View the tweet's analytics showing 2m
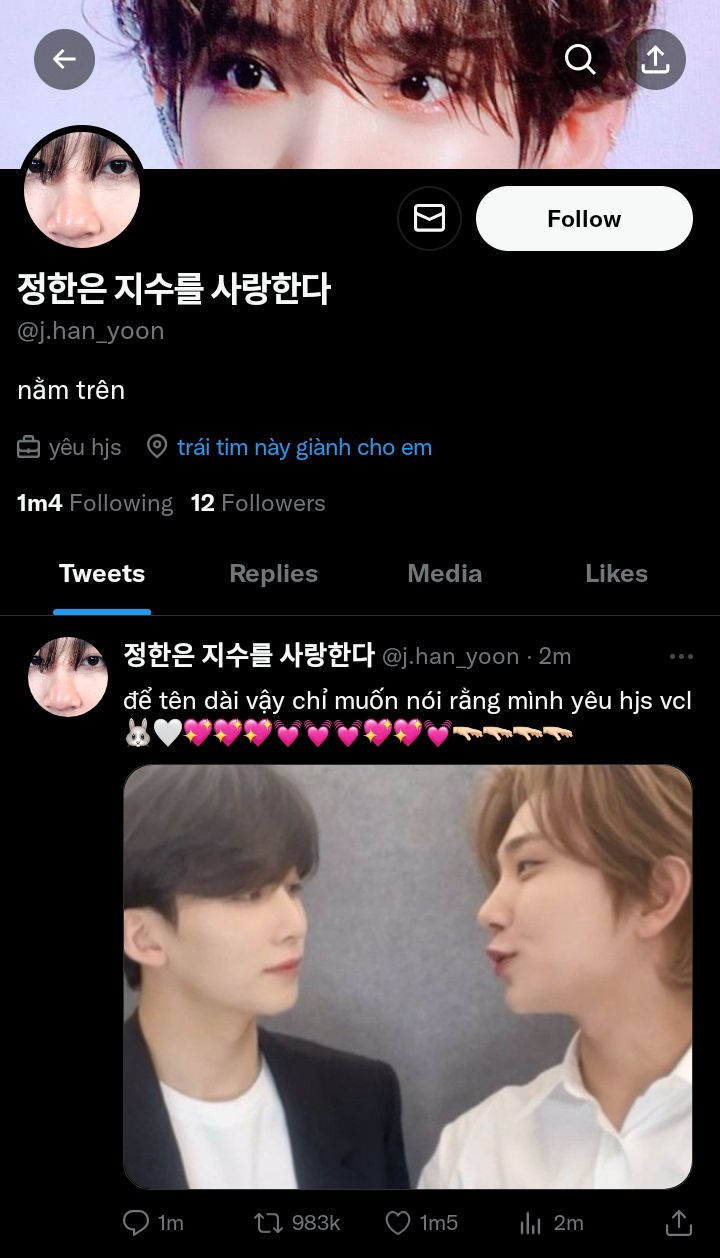Screen dimensions: 720x1258 point(530,1222)
